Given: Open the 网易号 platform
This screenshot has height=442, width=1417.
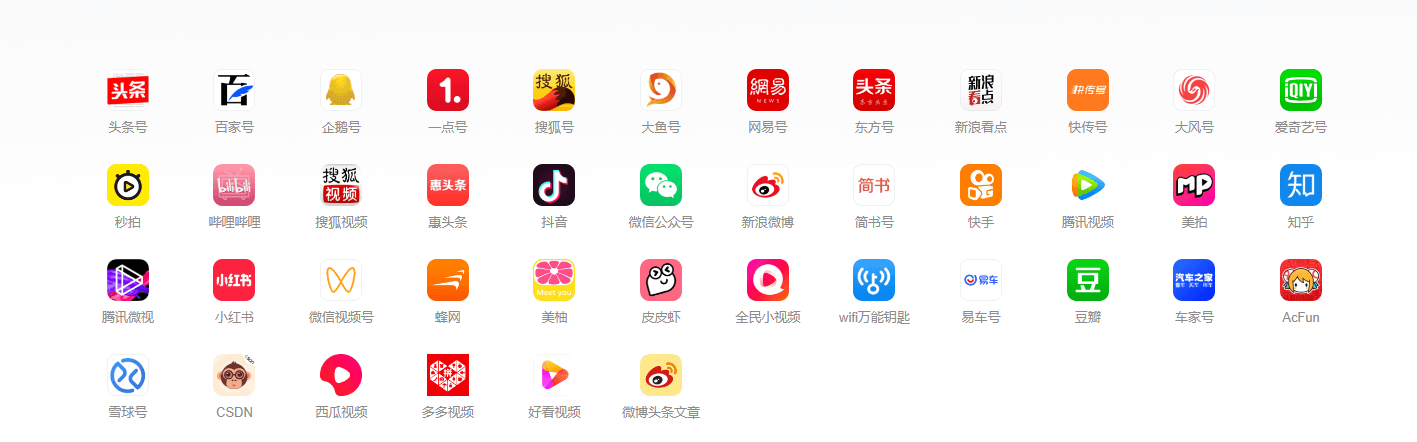Looking at the screenshot, I should click(x=767, y=90).
